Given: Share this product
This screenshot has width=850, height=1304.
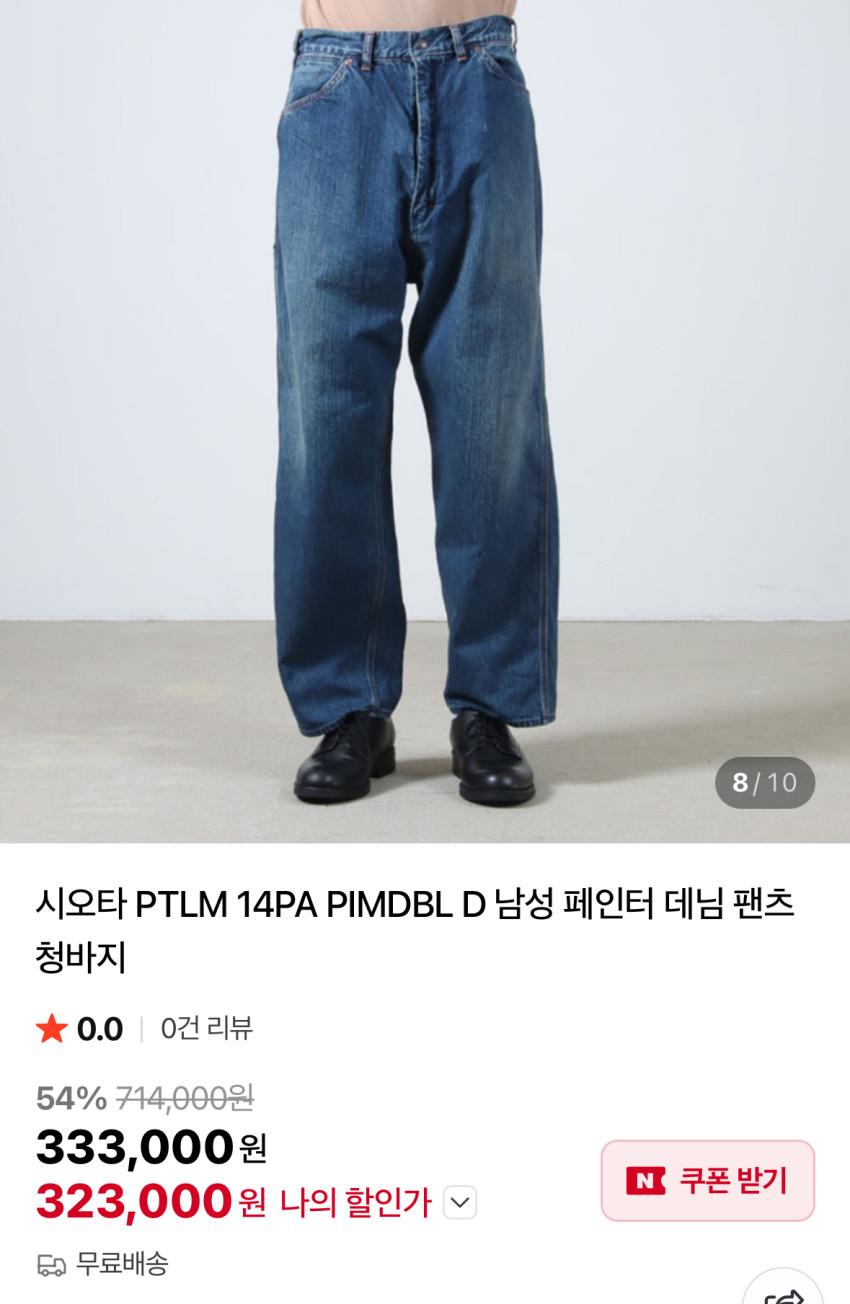Looking at the screenshot, I should [x=783, y=1291].
